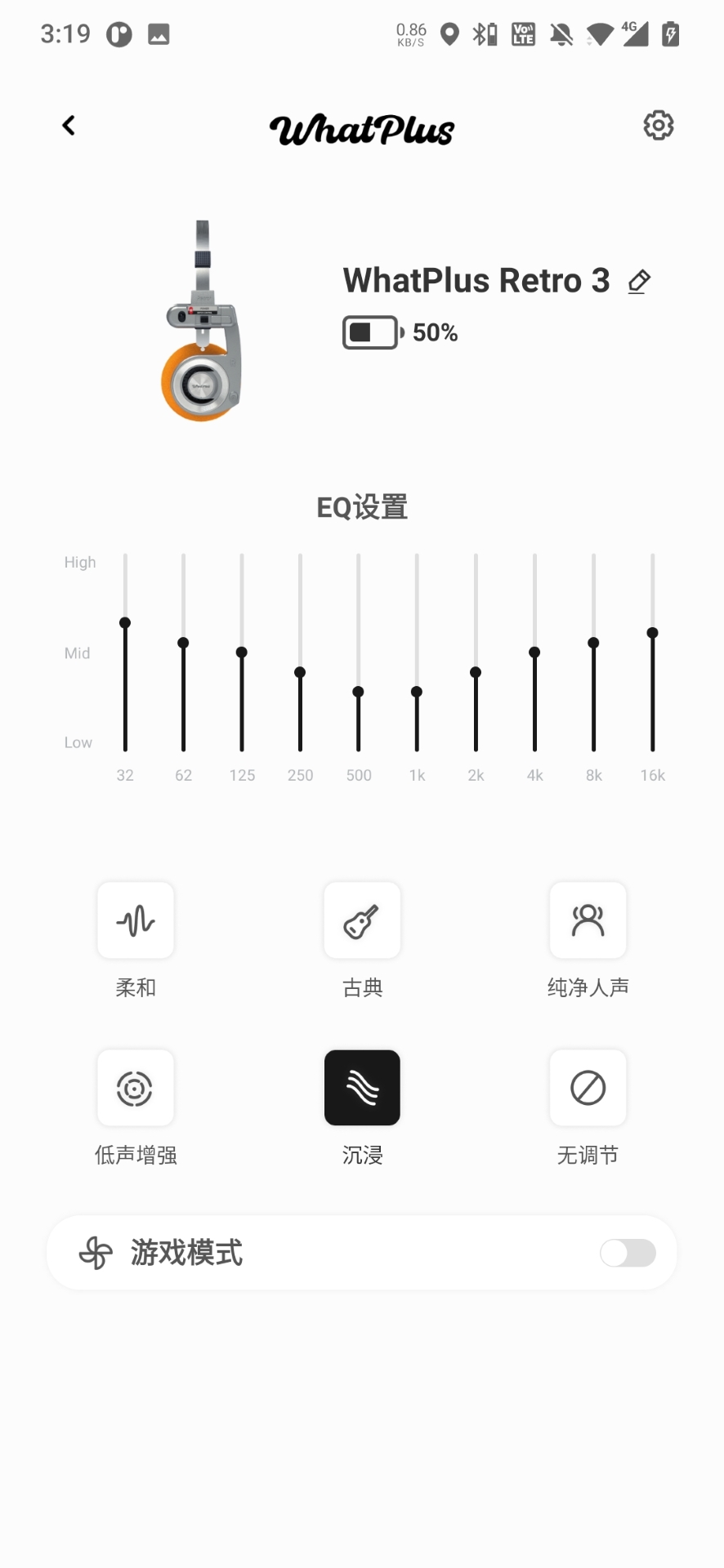Choose the 纯净人声 pure vocal preset icon
Image resolution: width=724 pixels, height=1568 pixels.
[588, 920]
